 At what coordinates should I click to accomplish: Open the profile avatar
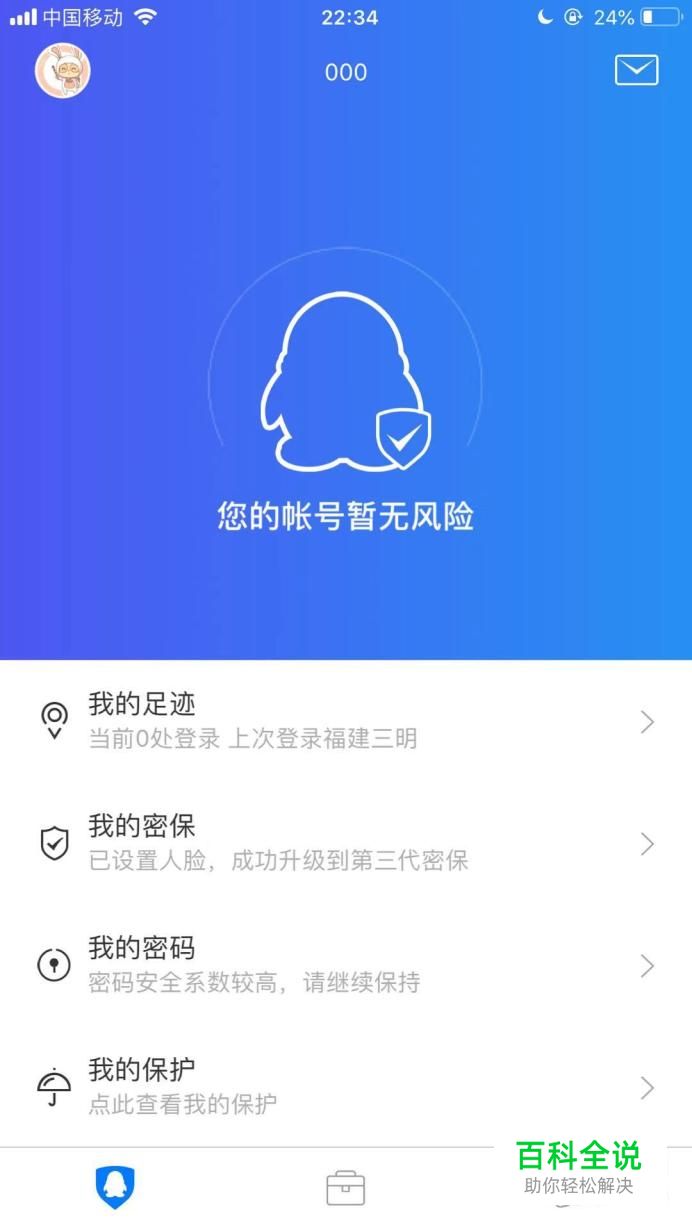63,72
